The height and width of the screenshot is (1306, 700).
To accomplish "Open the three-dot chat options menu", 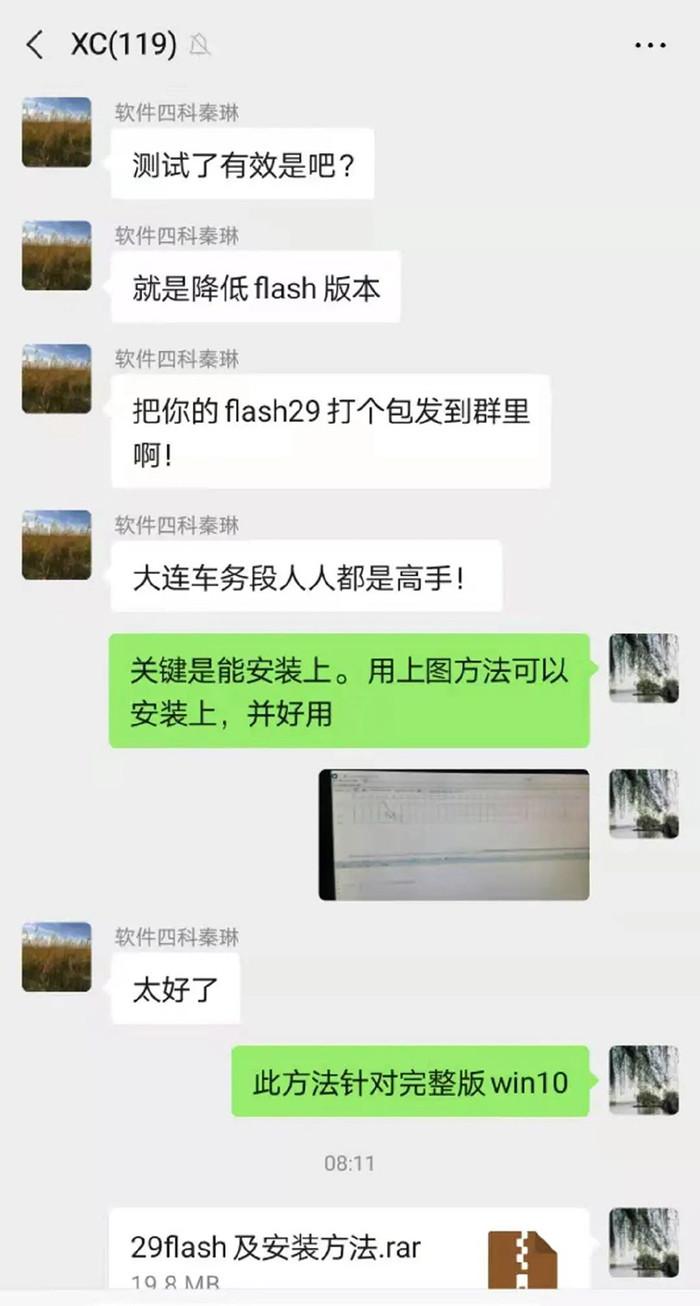I will click(650, 45).
